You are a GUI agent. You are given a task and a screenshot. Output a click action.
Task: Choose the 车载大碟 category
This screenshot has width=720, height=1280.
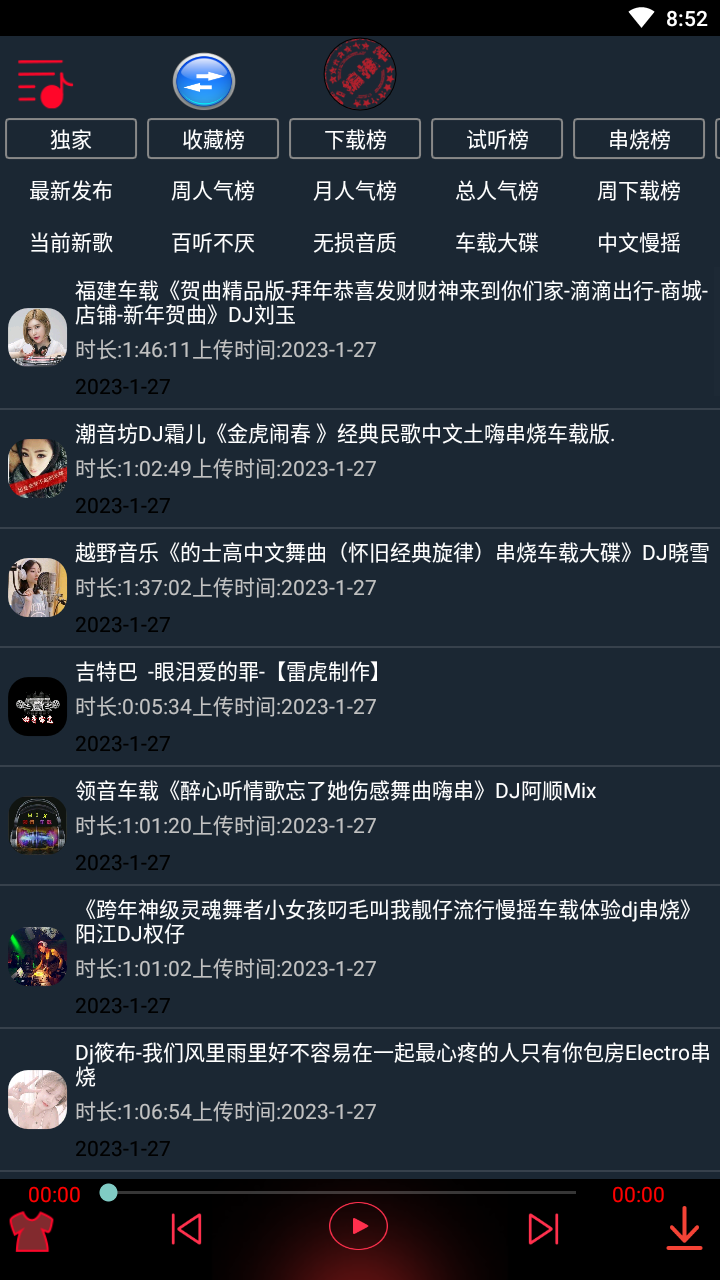[497, 242]
